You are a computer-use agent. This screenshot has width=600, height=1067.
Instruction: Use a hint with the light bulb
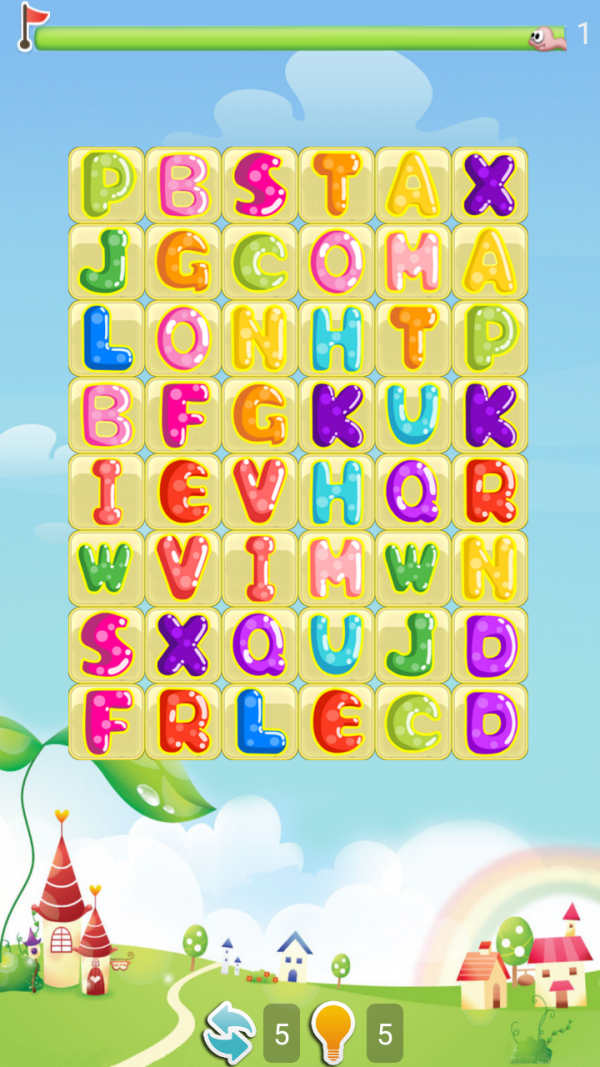pos(333,1032)
